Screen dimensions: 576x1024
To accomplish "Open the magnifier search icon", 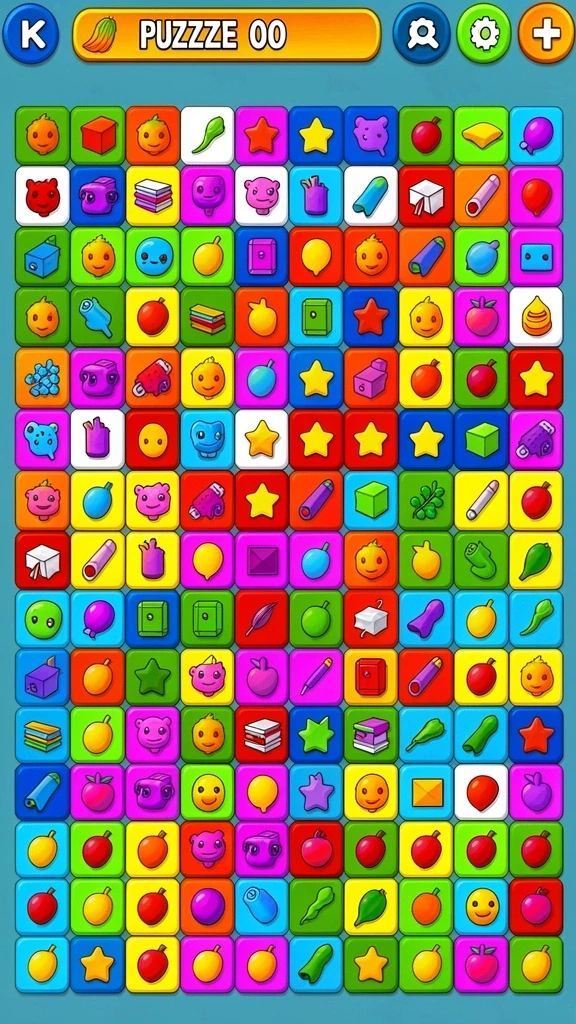I will [x=422, y=33].
